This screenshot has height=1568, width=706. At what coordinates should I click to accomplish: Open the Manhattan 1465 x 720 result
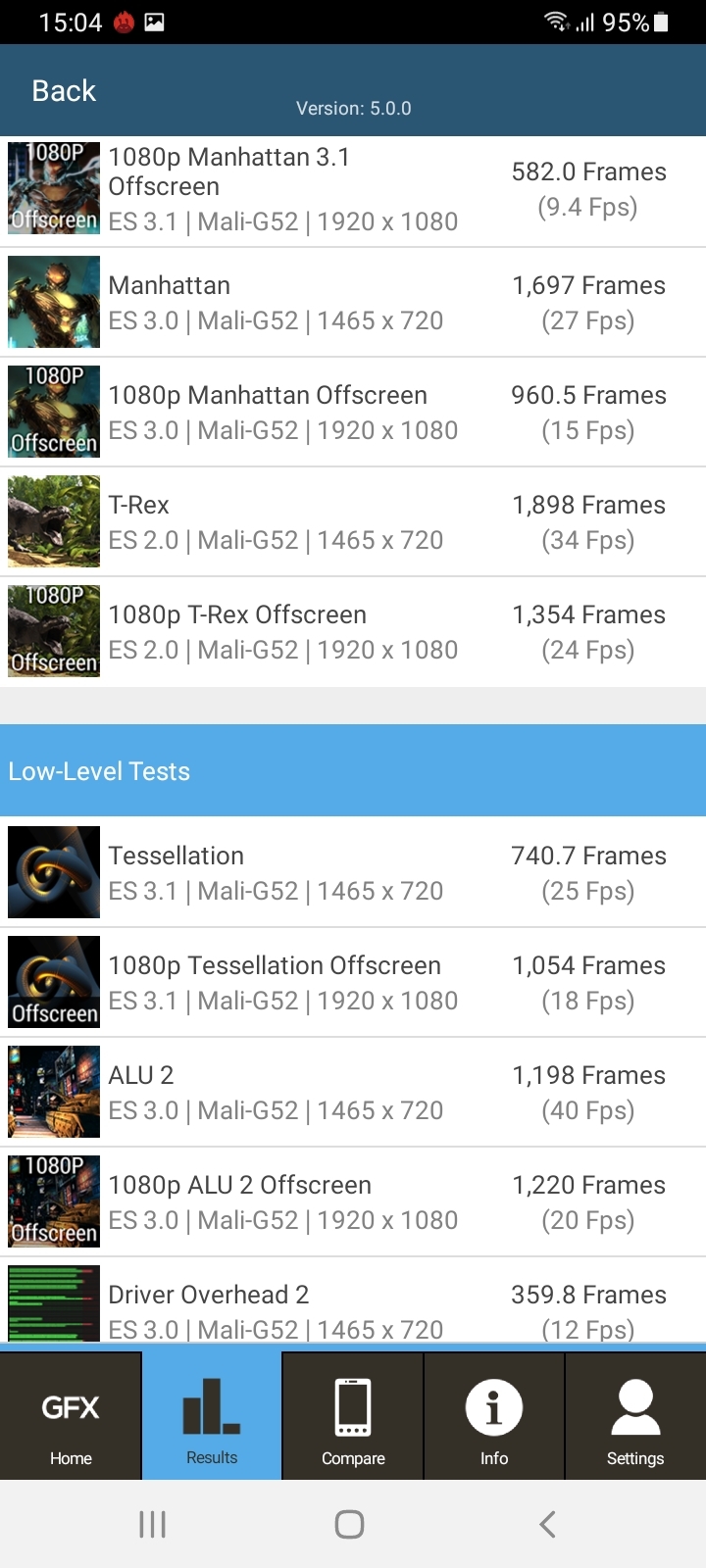(353, 302)
